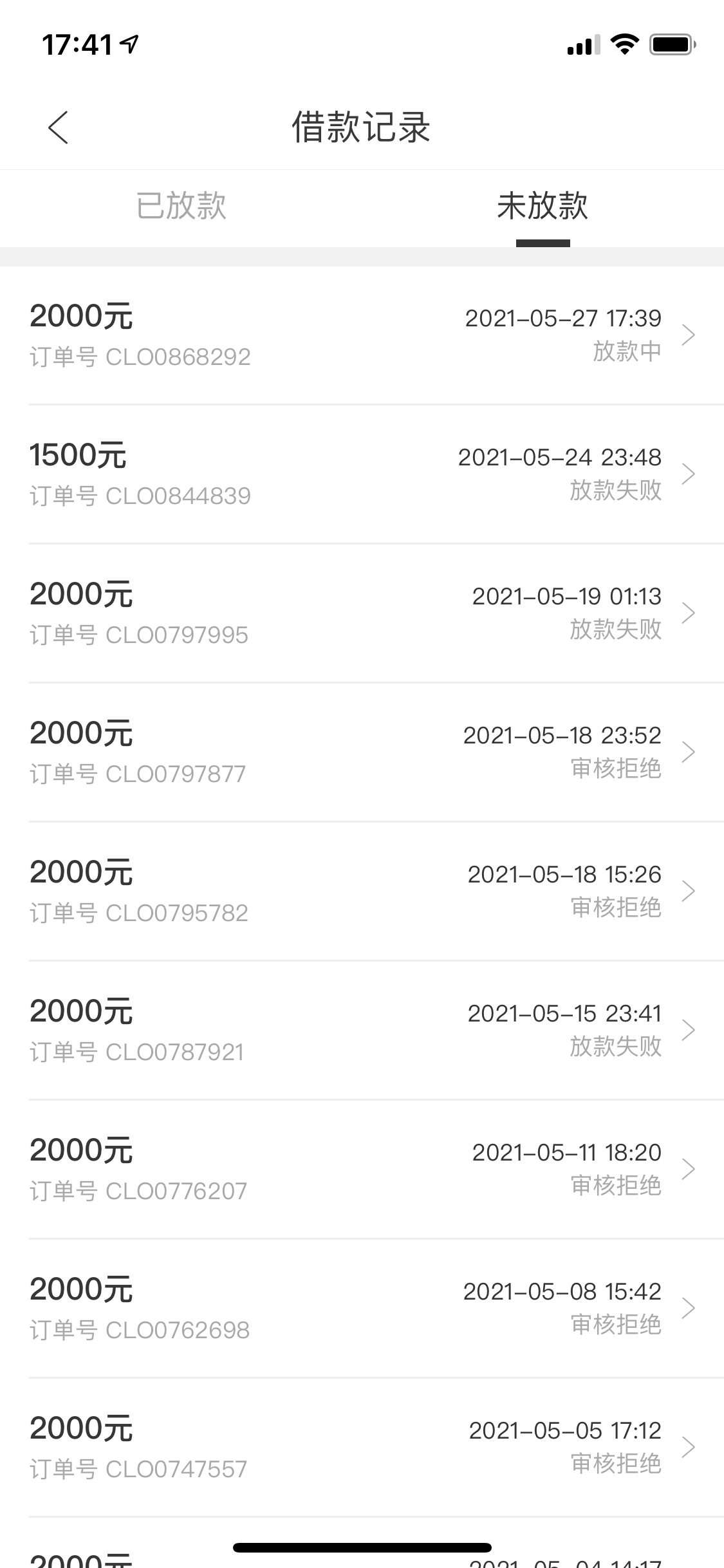Go back from 借款记录 page

(x=58, y=127)
